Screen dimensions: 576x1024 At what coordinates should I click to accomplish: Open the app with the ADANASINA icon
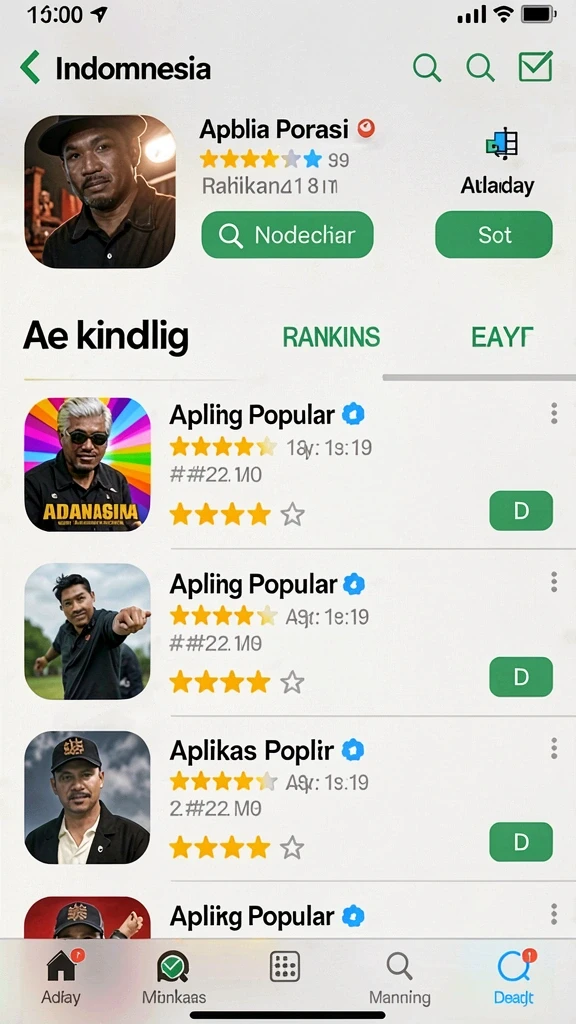pyautogui.click(x=88, y=464)
